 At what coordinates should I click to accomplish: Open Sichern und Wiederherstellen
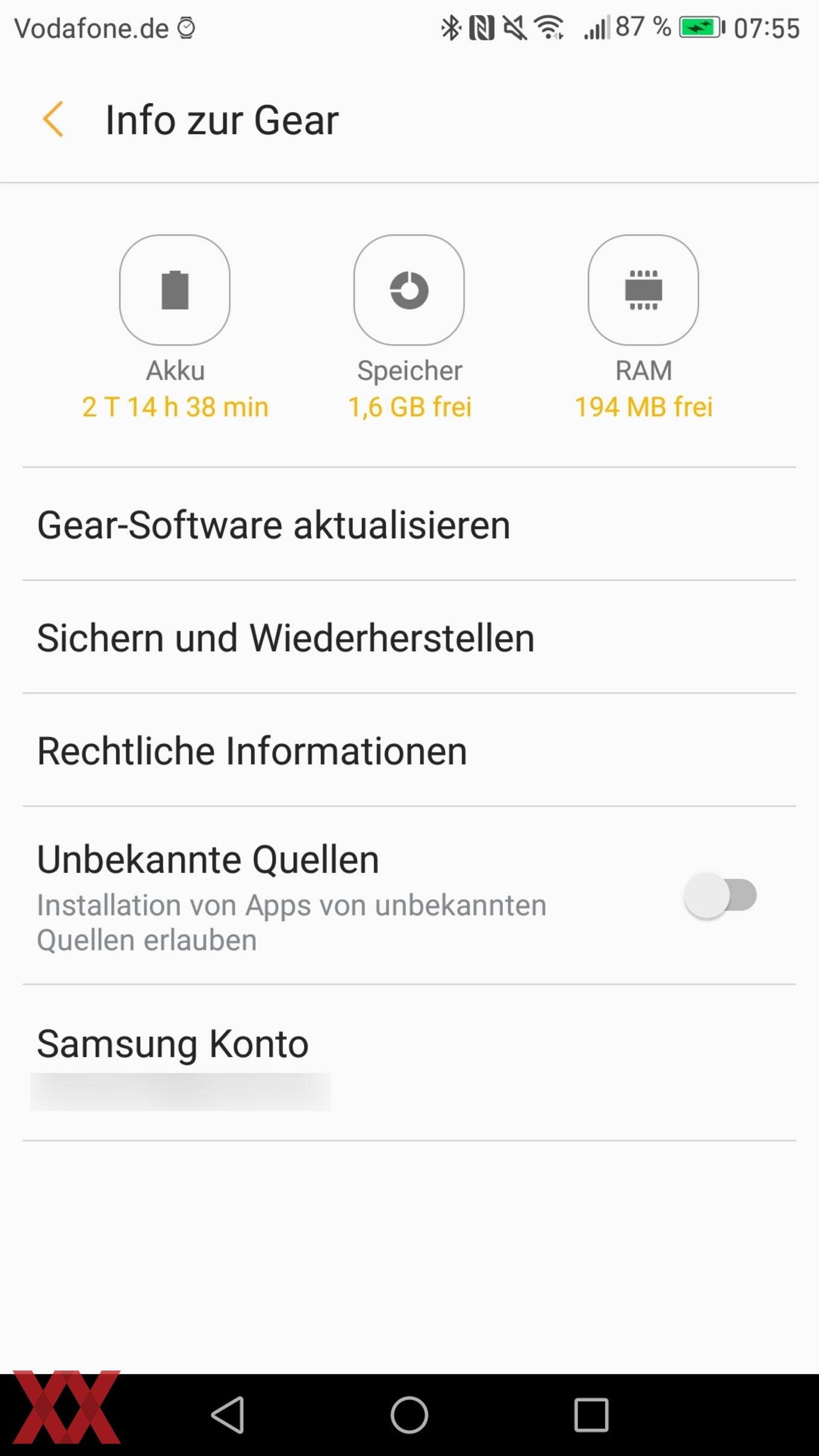(x=409, y=637)
